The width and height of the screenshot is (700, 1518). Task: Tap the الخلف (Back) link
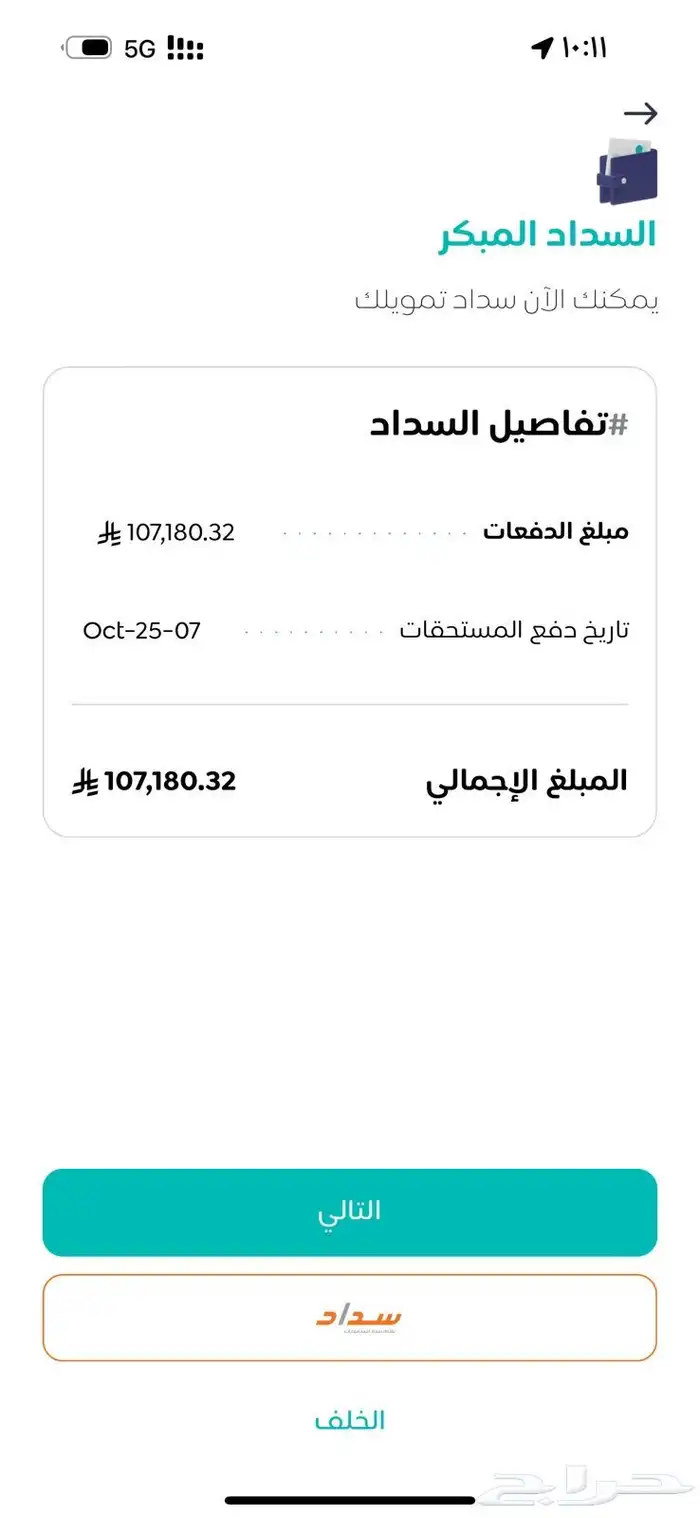pyautogui.click(x=350, y=1420)
